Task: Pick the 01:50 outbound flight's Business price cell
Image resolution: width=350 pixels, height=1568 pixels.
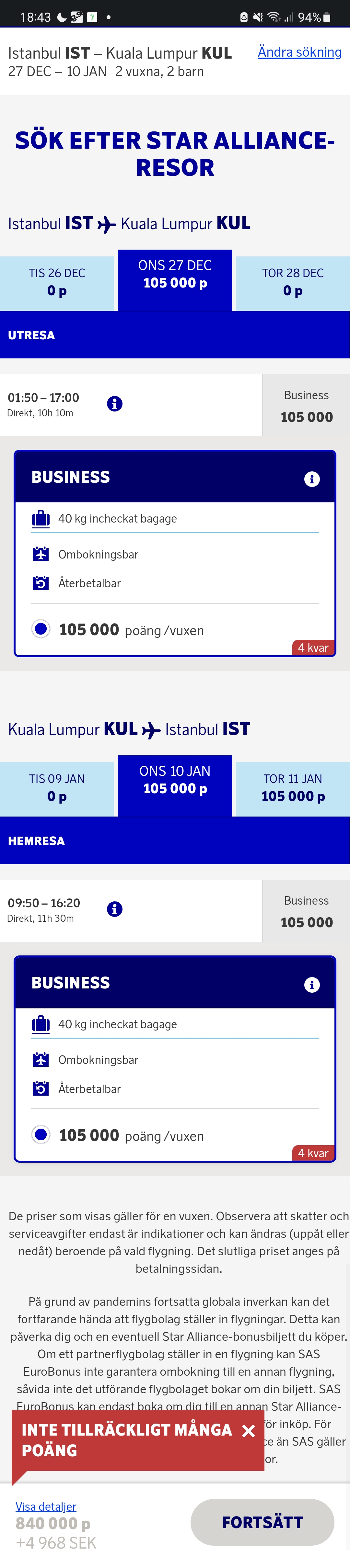Action: [x=306, y=406]
